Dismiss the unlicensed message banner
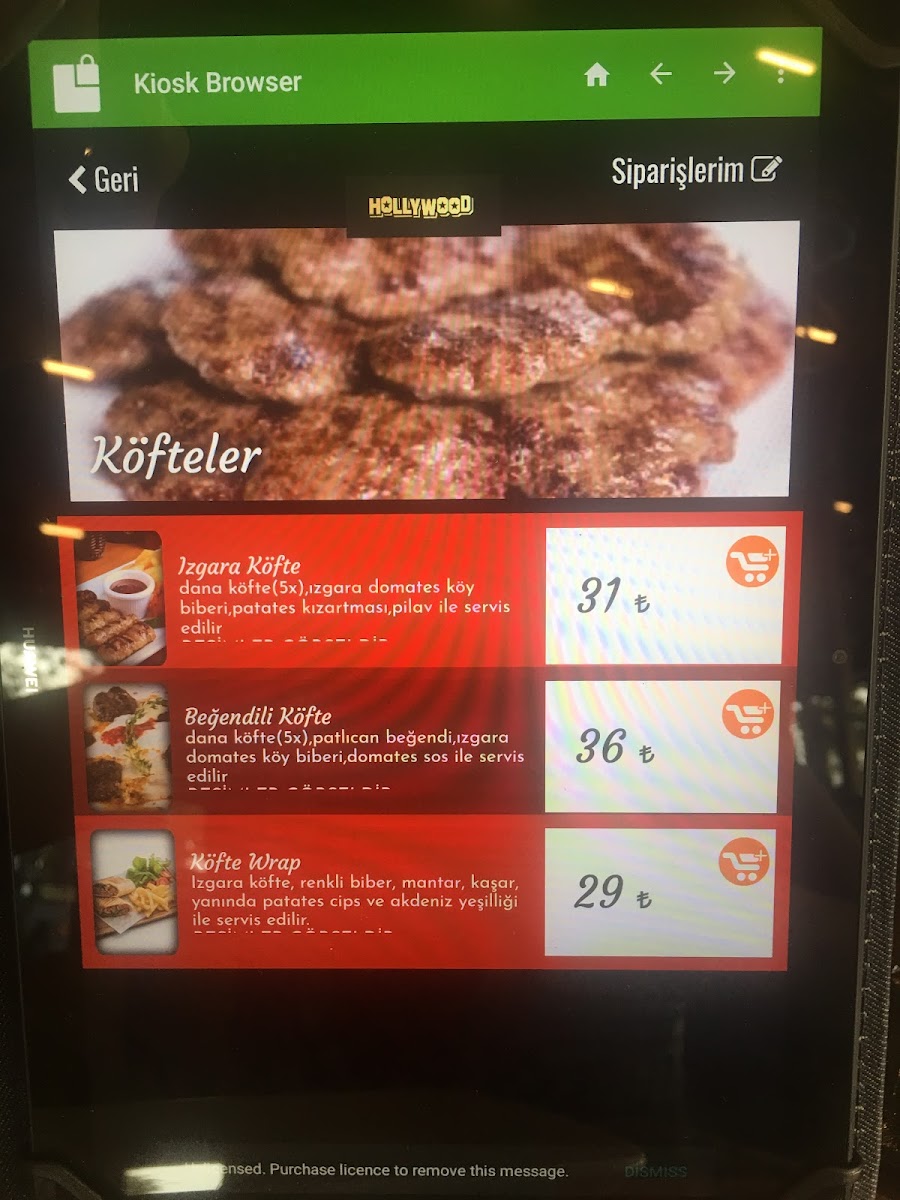 click(x=655, y=1172)
